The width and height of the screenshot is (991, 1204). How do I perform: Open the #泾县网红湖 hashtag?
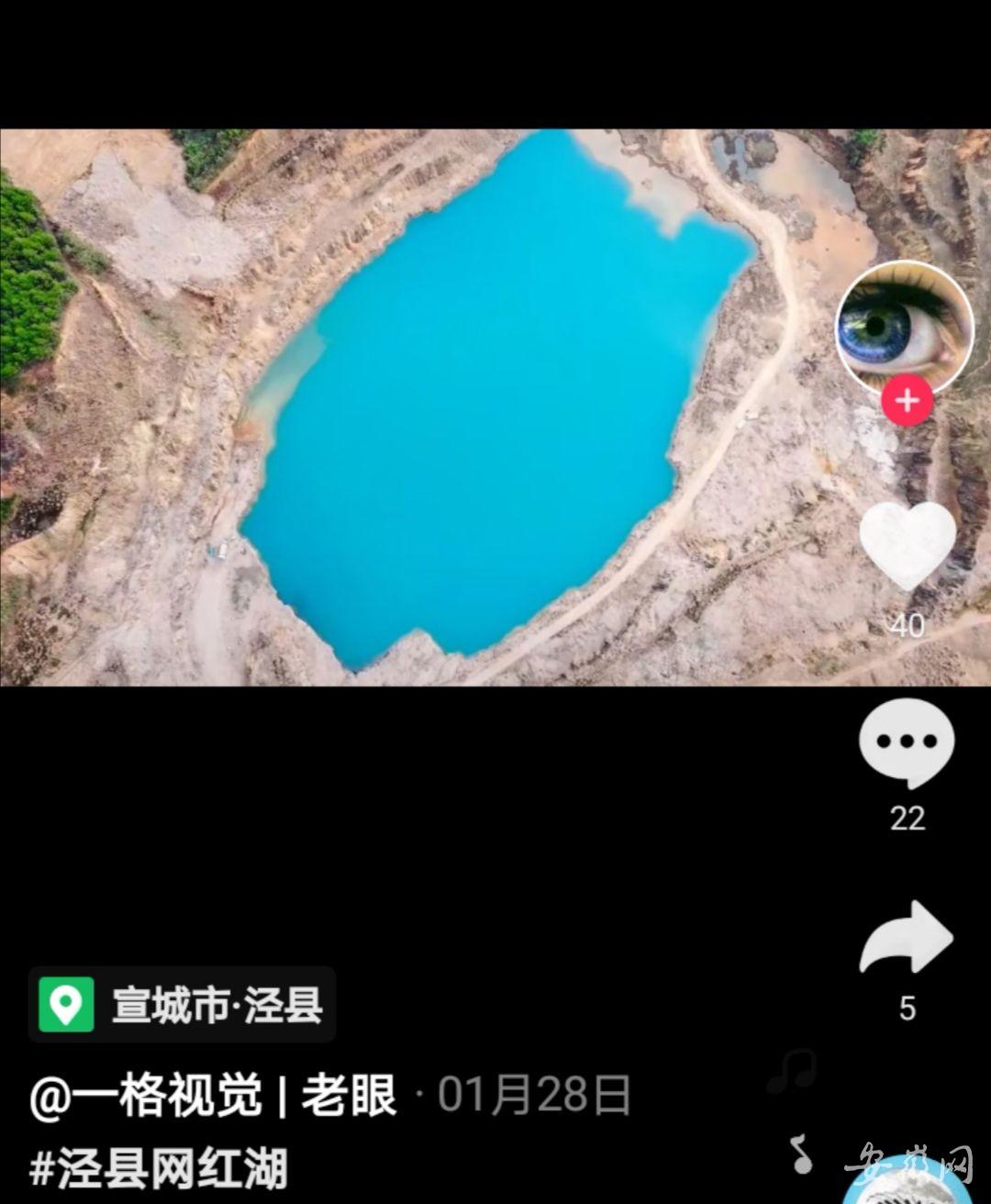[159, 1168]
